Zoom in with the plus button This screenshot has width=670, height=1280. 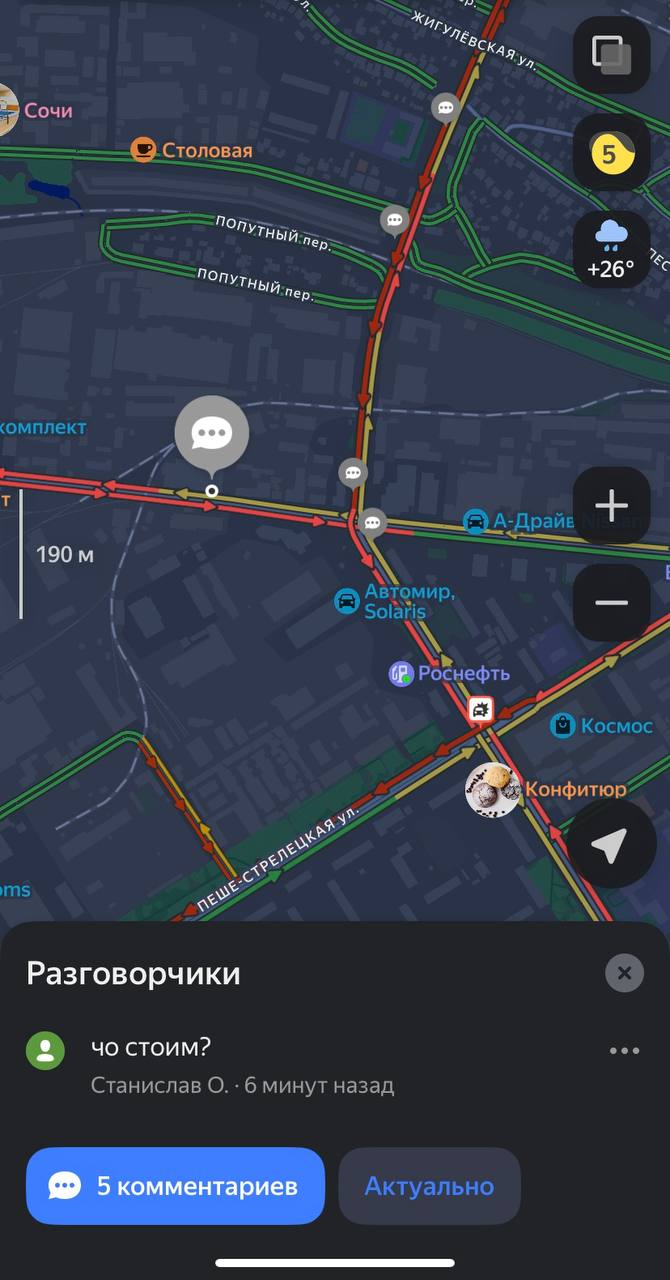(x=611, y=505)
